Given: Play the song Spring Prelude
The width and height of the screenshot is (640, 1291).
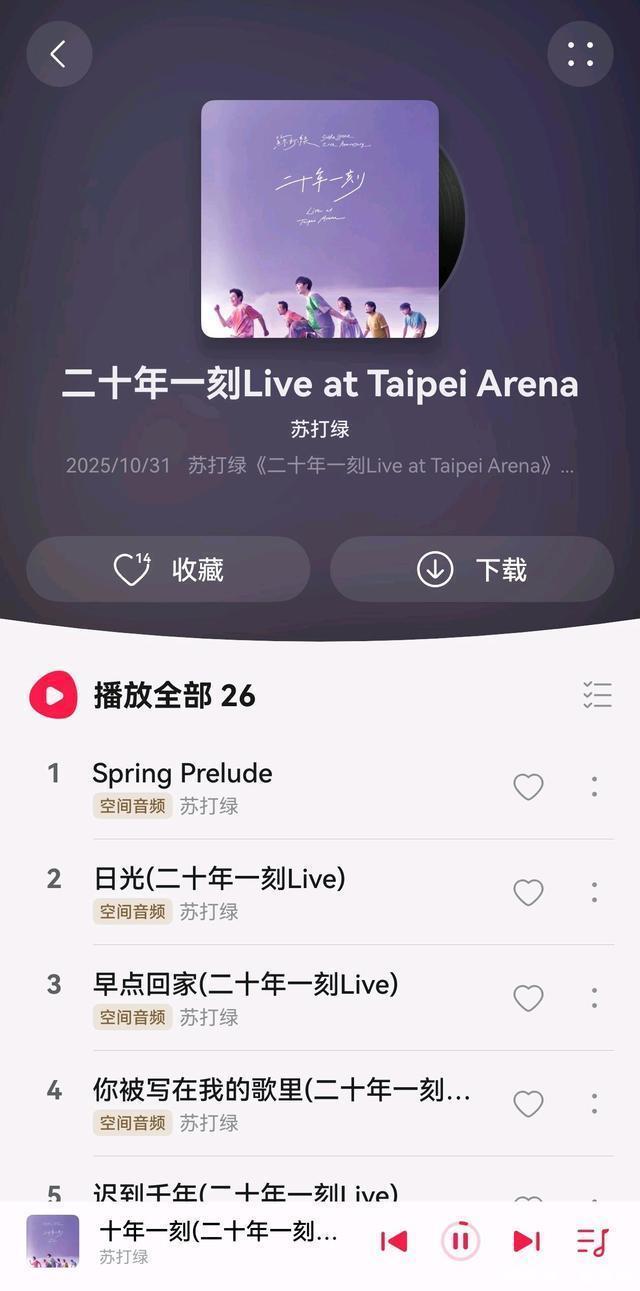Looking at the screenshot, I should tap(182, 774).
